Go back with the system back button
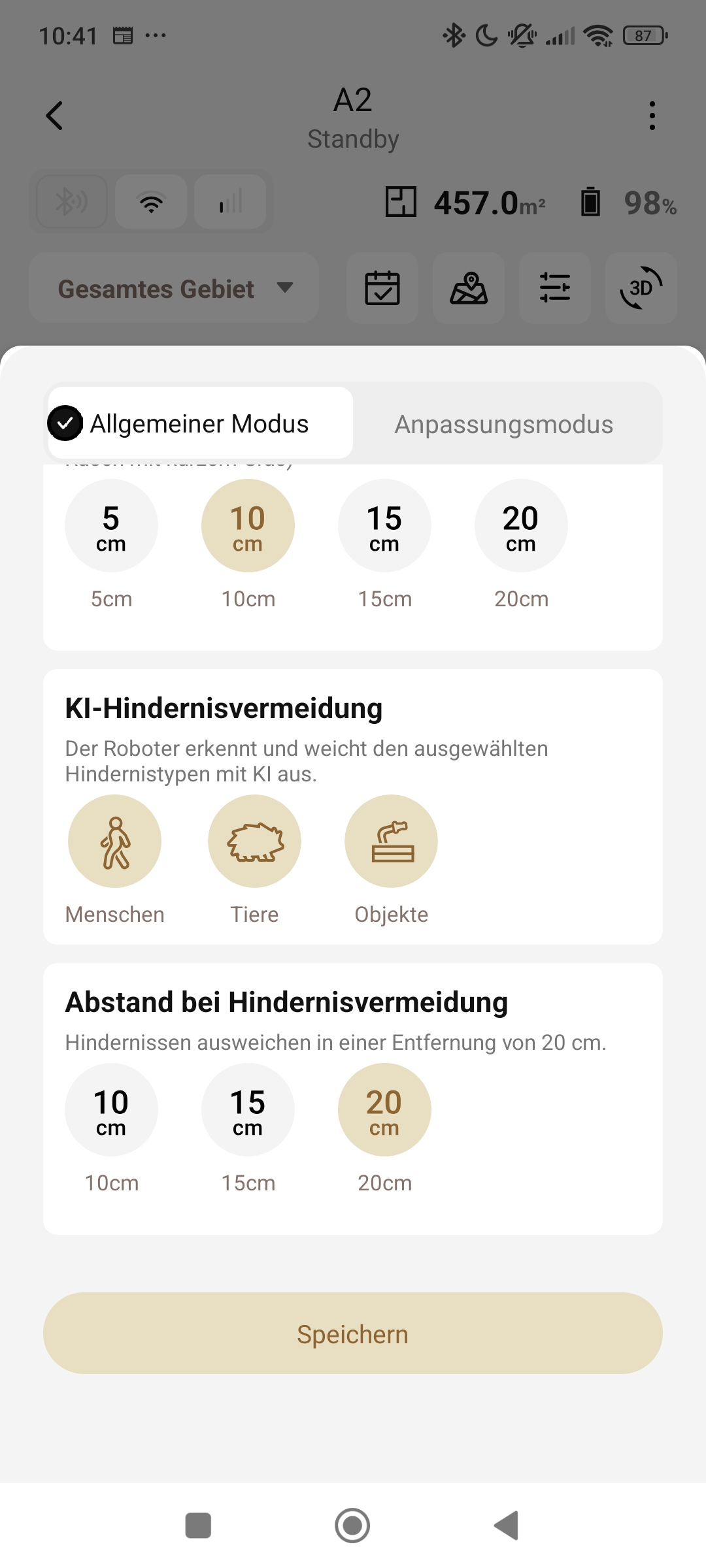The width and height of the screenshot is (706, 1568). (507, 1526)
